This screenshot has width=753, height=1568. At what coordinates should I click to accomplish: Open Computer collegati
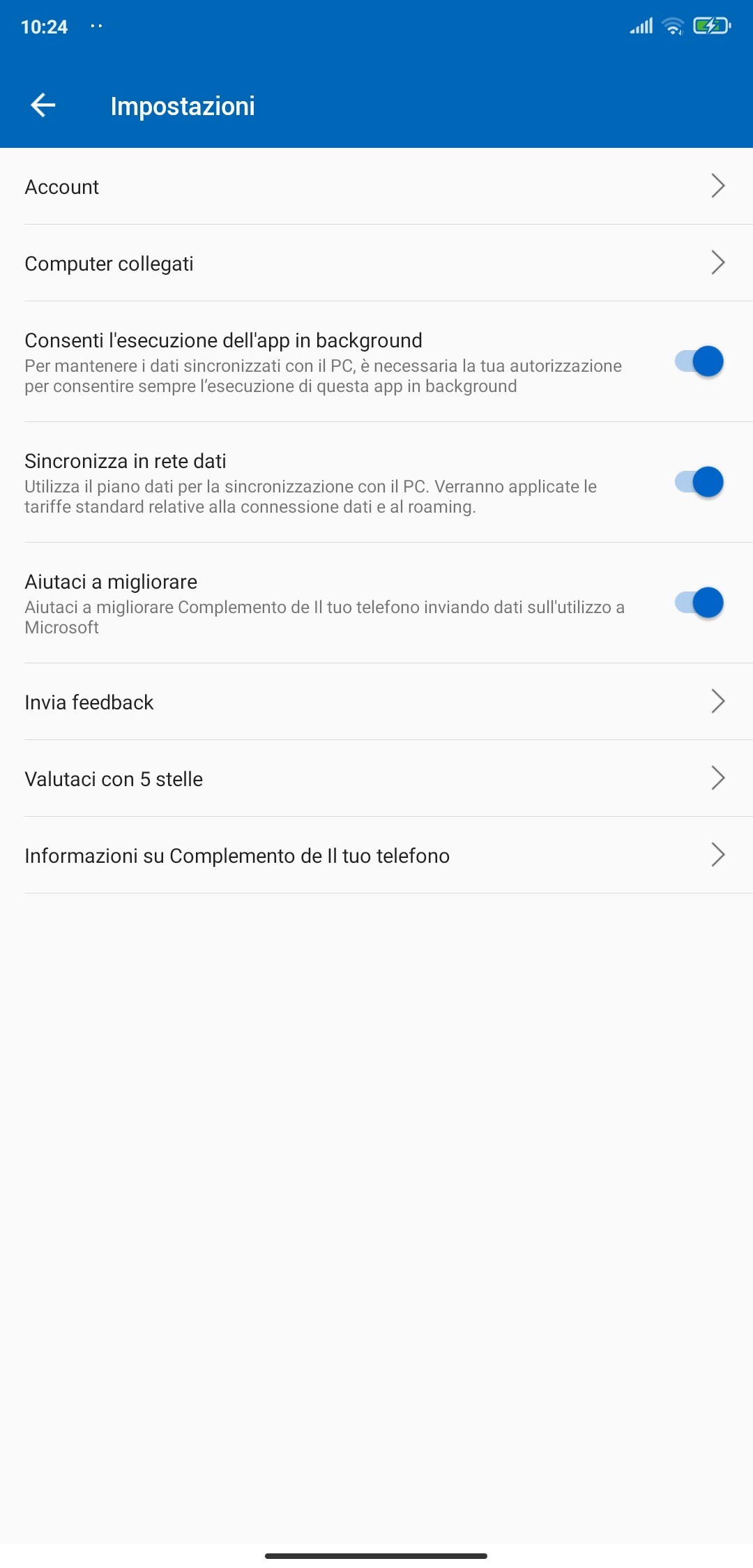tap(376, 263)
